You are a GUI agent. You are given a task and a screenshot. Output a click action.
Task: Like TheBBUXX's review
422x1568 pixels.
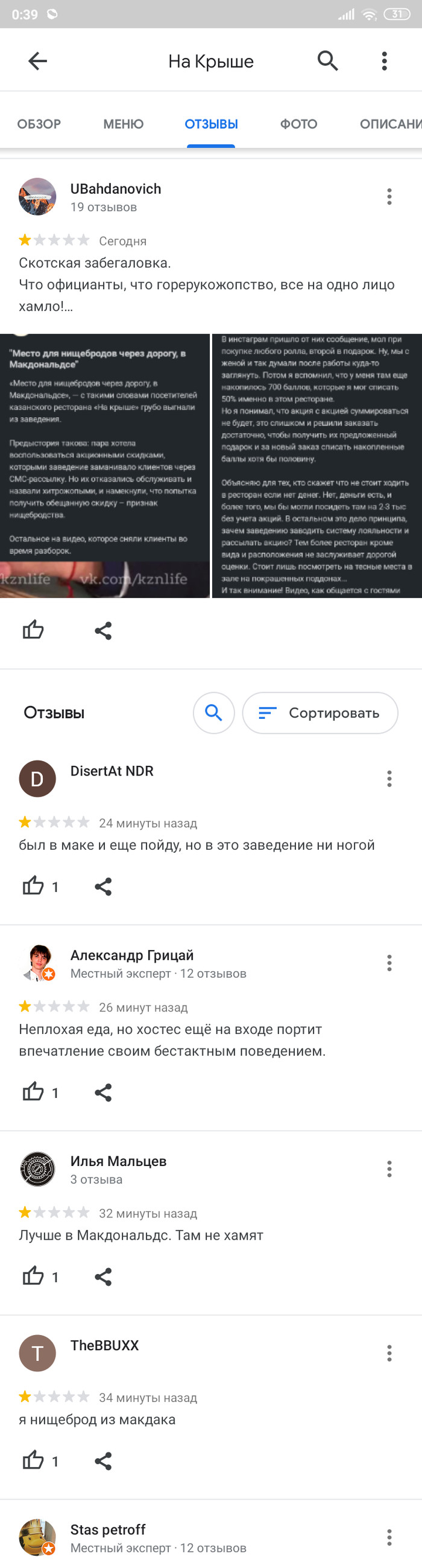click(x=33, y=1461)
